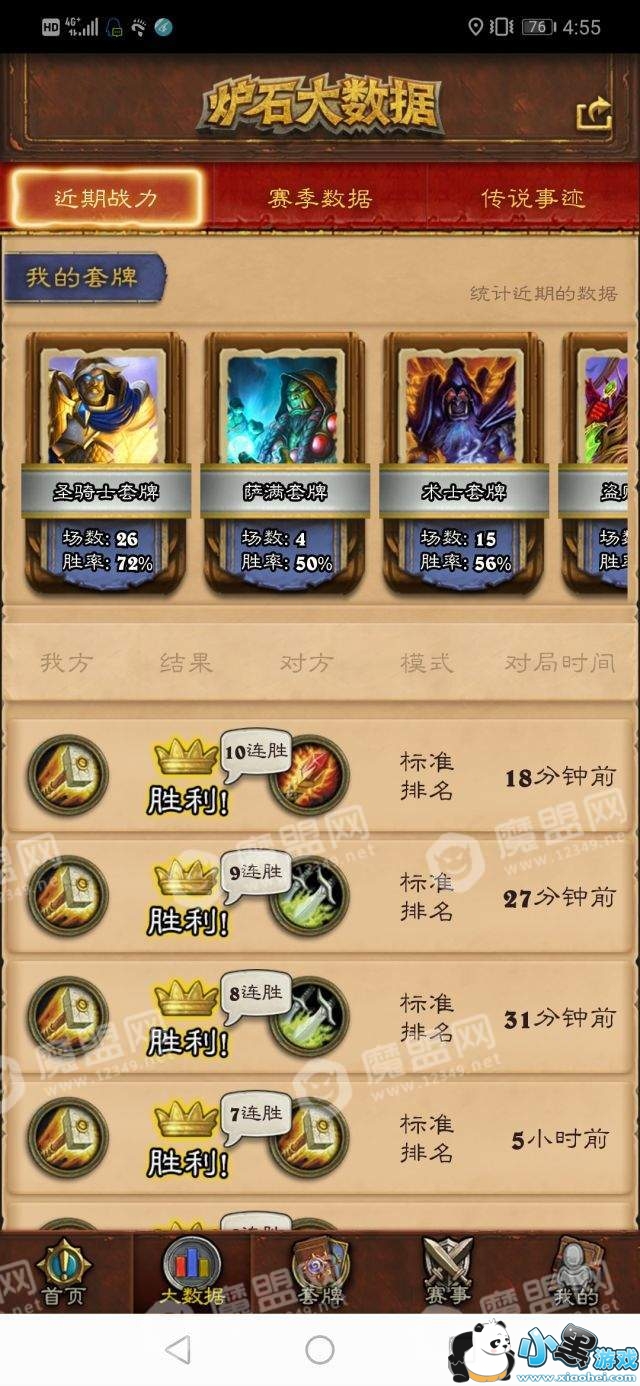The image size is (640, 1386).
Task: Select the 近期战力 tab
Action: pos(106,197)
